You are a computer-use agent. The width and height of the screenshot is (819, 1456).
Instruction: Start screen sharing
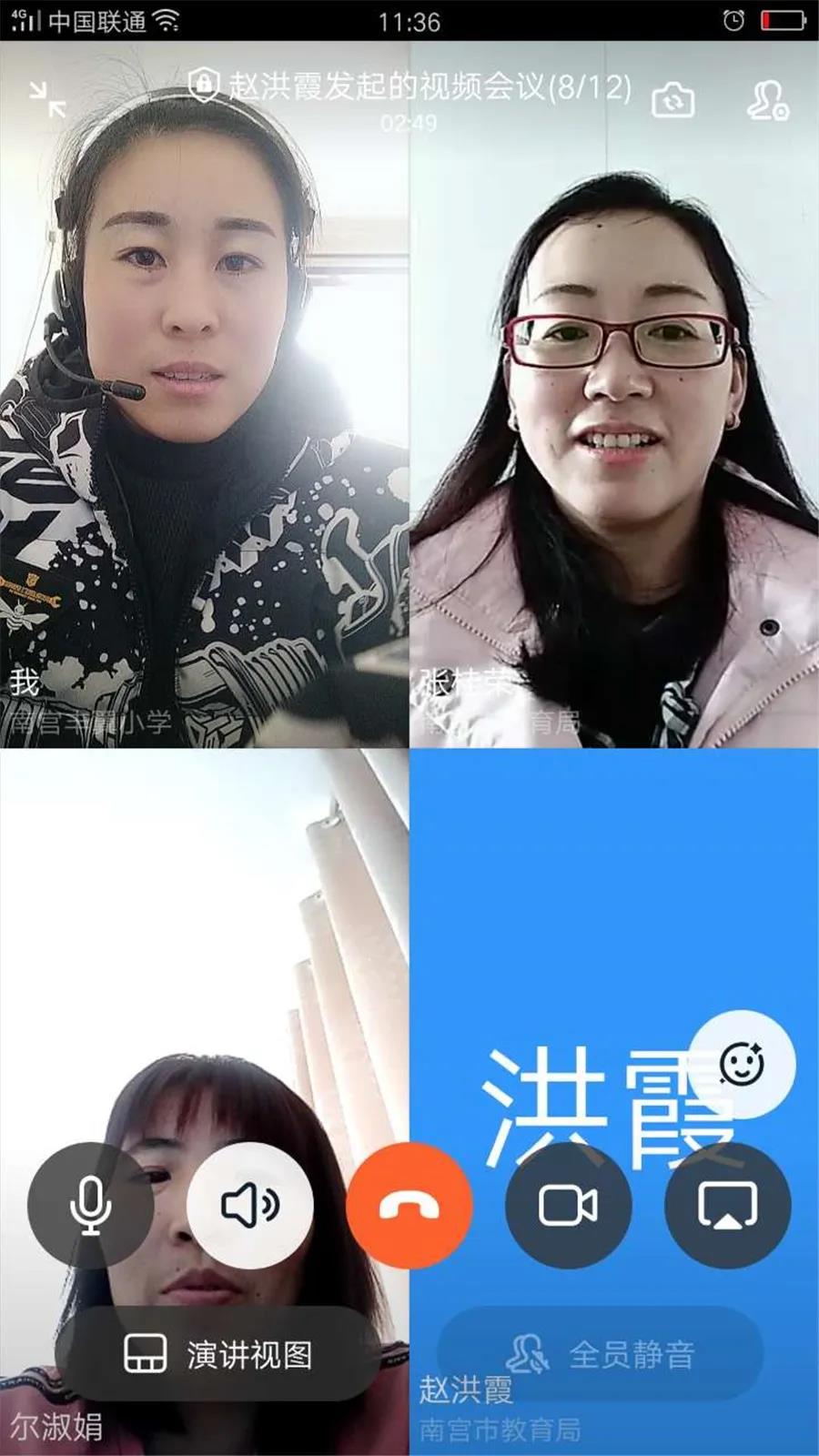click(x=728, y=1205)
